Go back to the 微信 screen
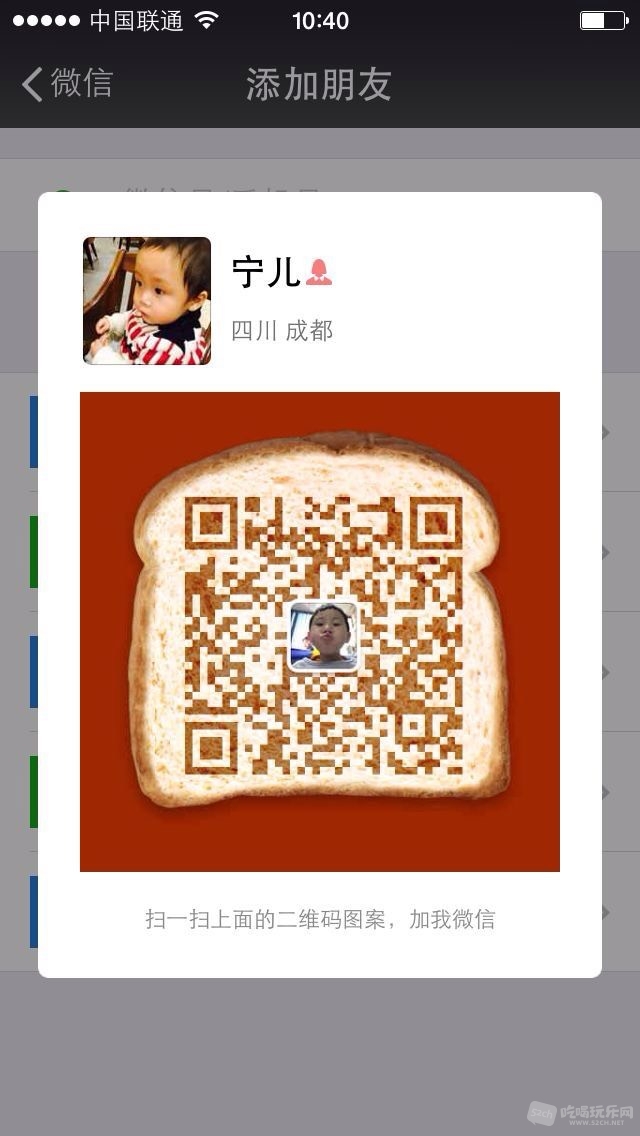Screen dimensions: 640x1136 68,84
